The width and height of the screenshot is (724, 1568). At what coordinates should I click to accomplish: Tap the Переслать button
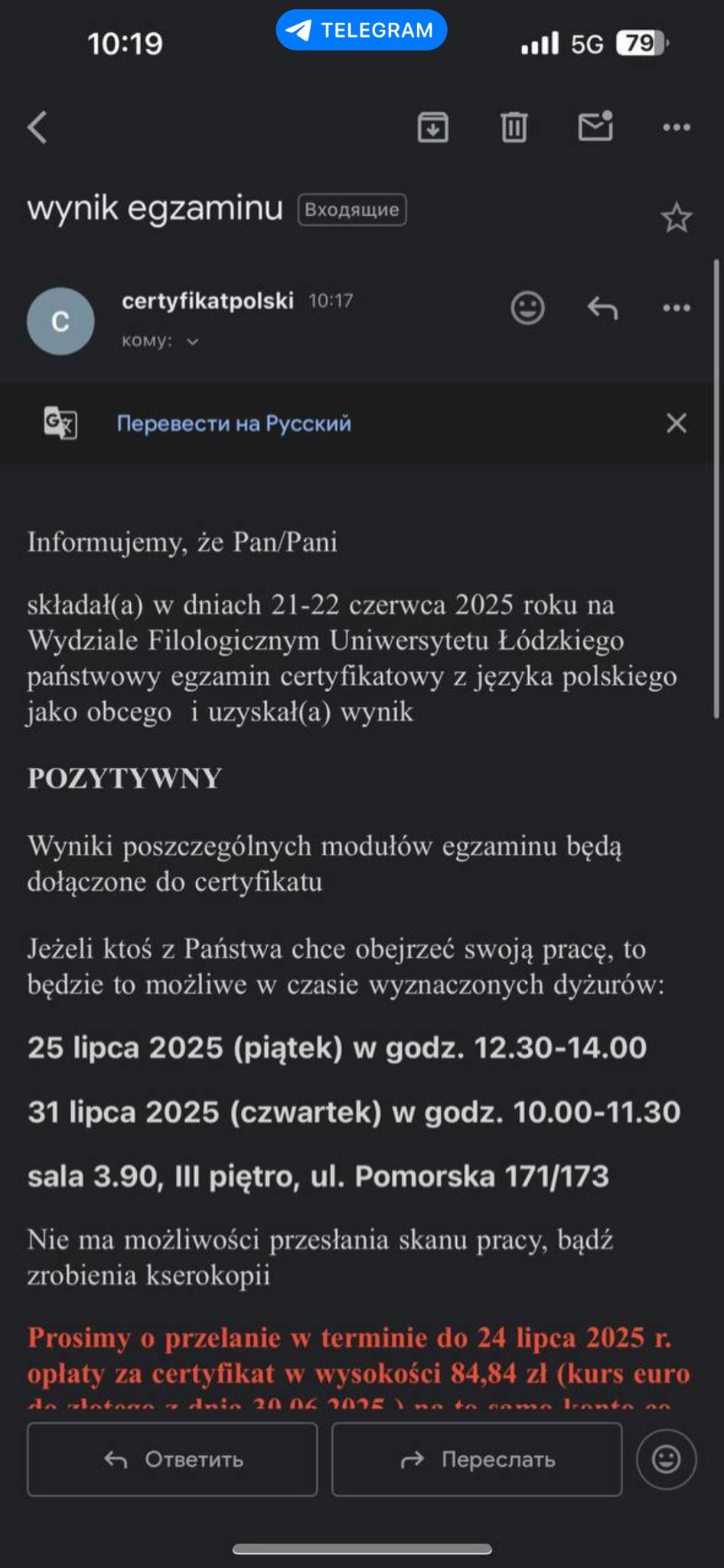[477, 1459]
